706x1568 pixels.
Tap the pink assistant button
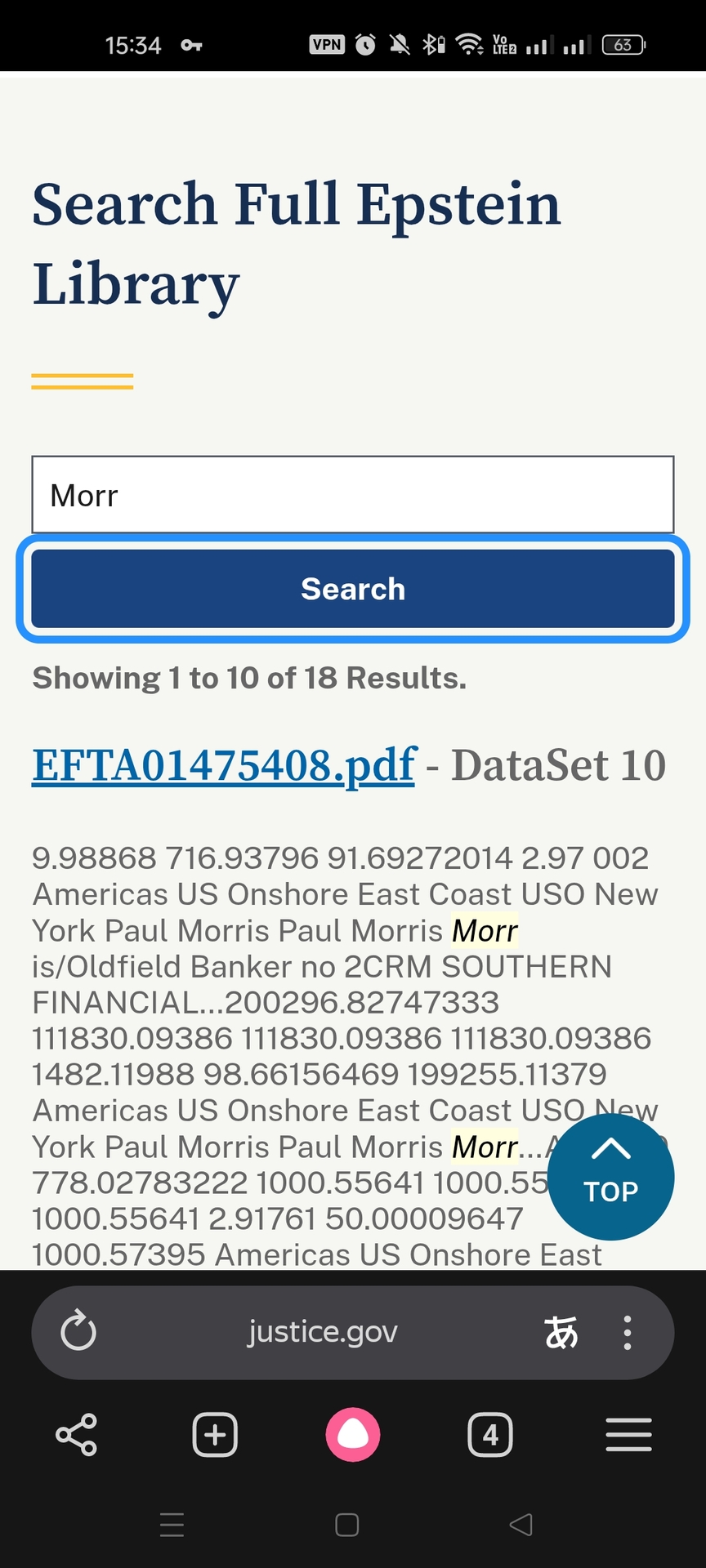353,1435
